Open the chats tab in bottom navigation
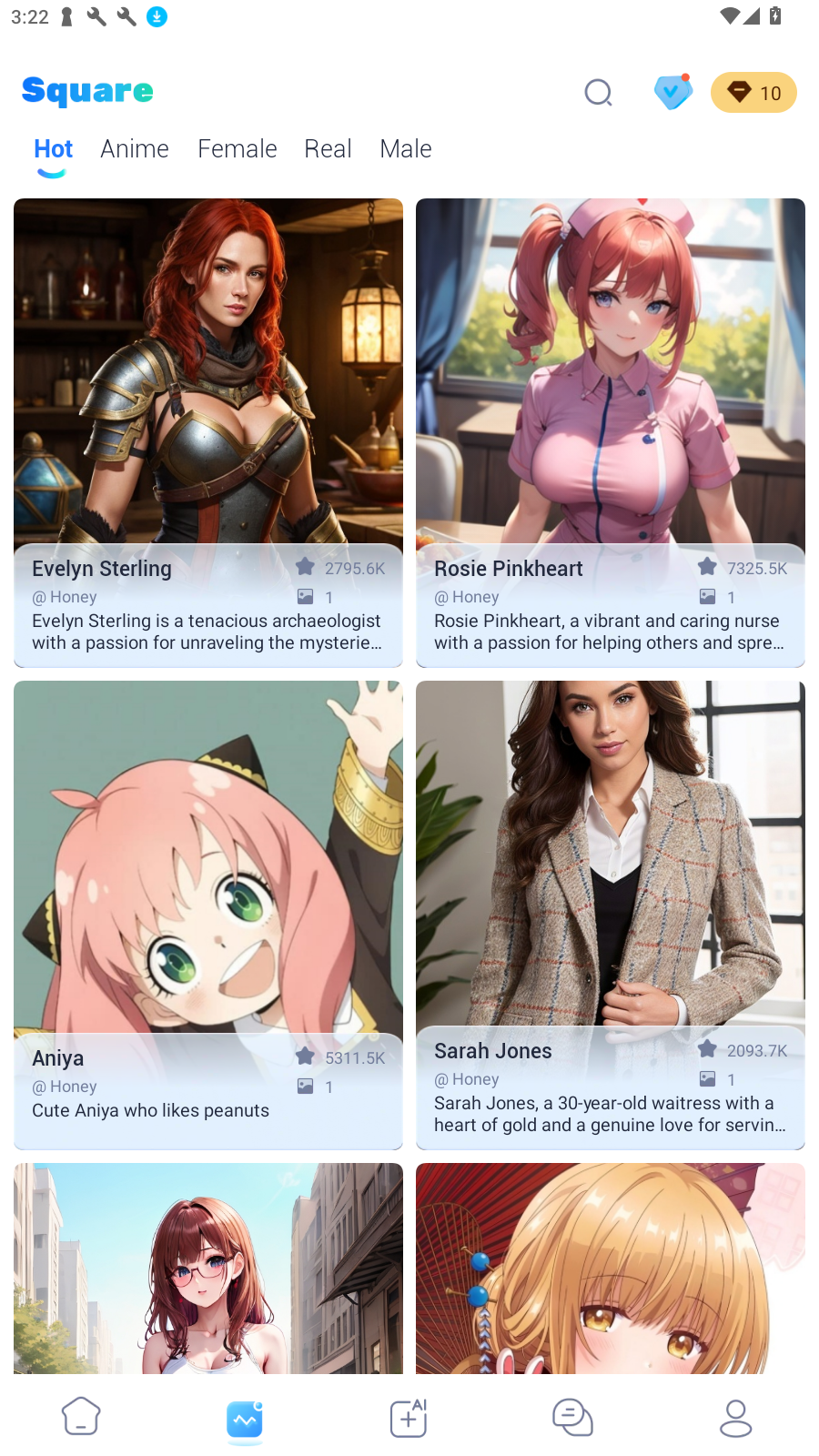819x1456 pixels. click(x=572, y=1417)
